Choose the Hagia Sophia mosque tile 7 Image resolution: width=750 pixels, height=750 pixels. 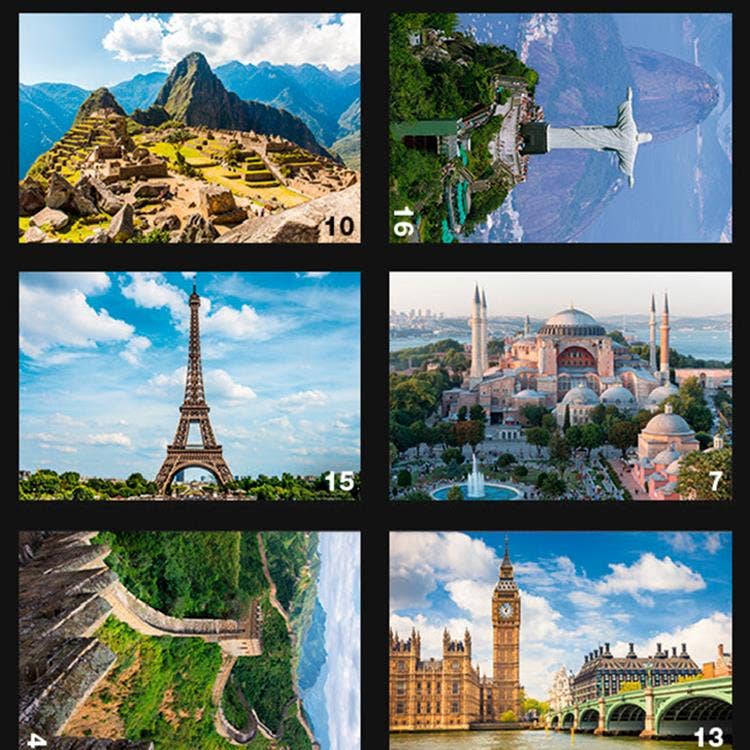[x=560, y=385]
